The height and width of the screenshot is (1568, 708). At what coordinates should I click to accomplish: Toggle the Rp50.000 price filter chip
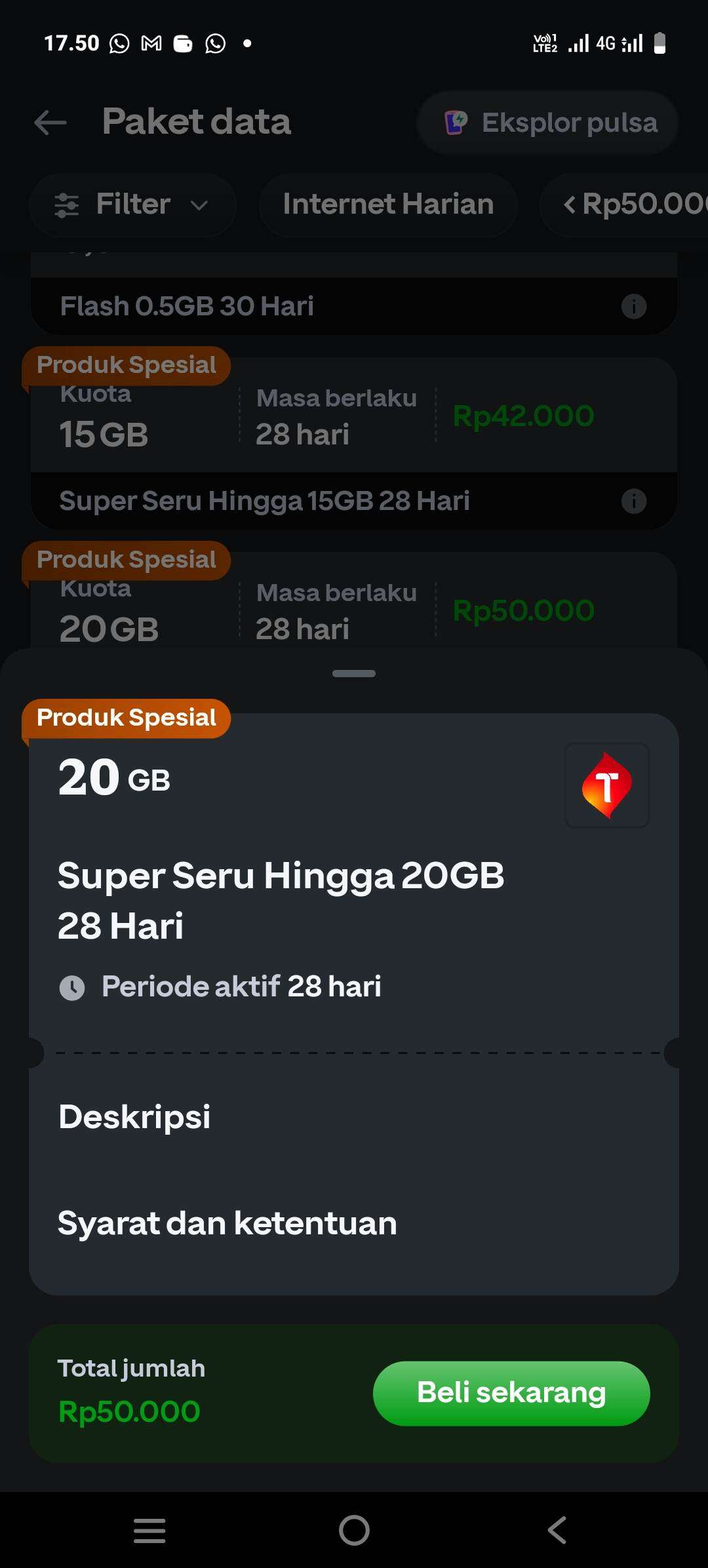(633, 205)
